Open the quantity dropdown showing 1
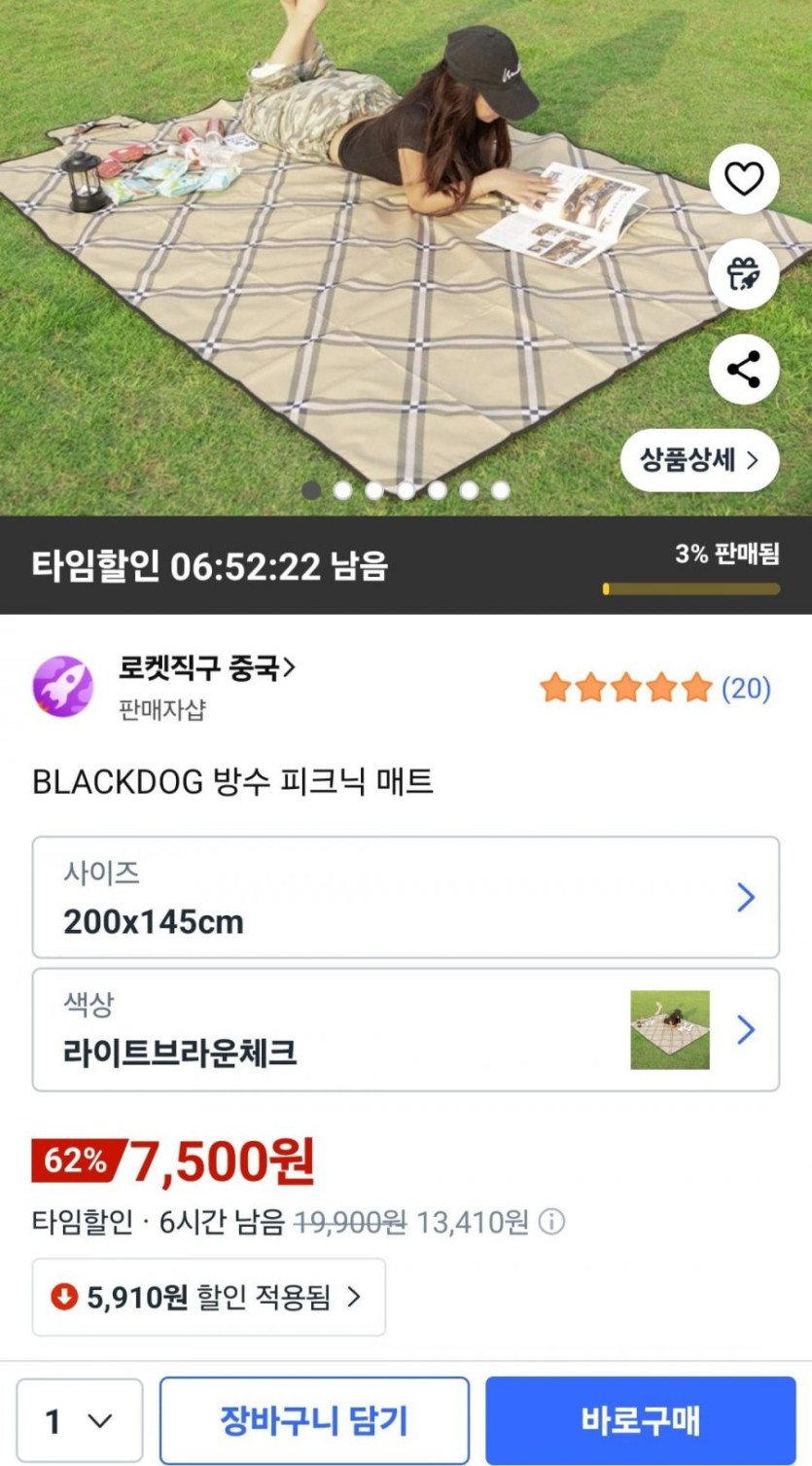812x1466 pixels. (x=79, y=1421)
